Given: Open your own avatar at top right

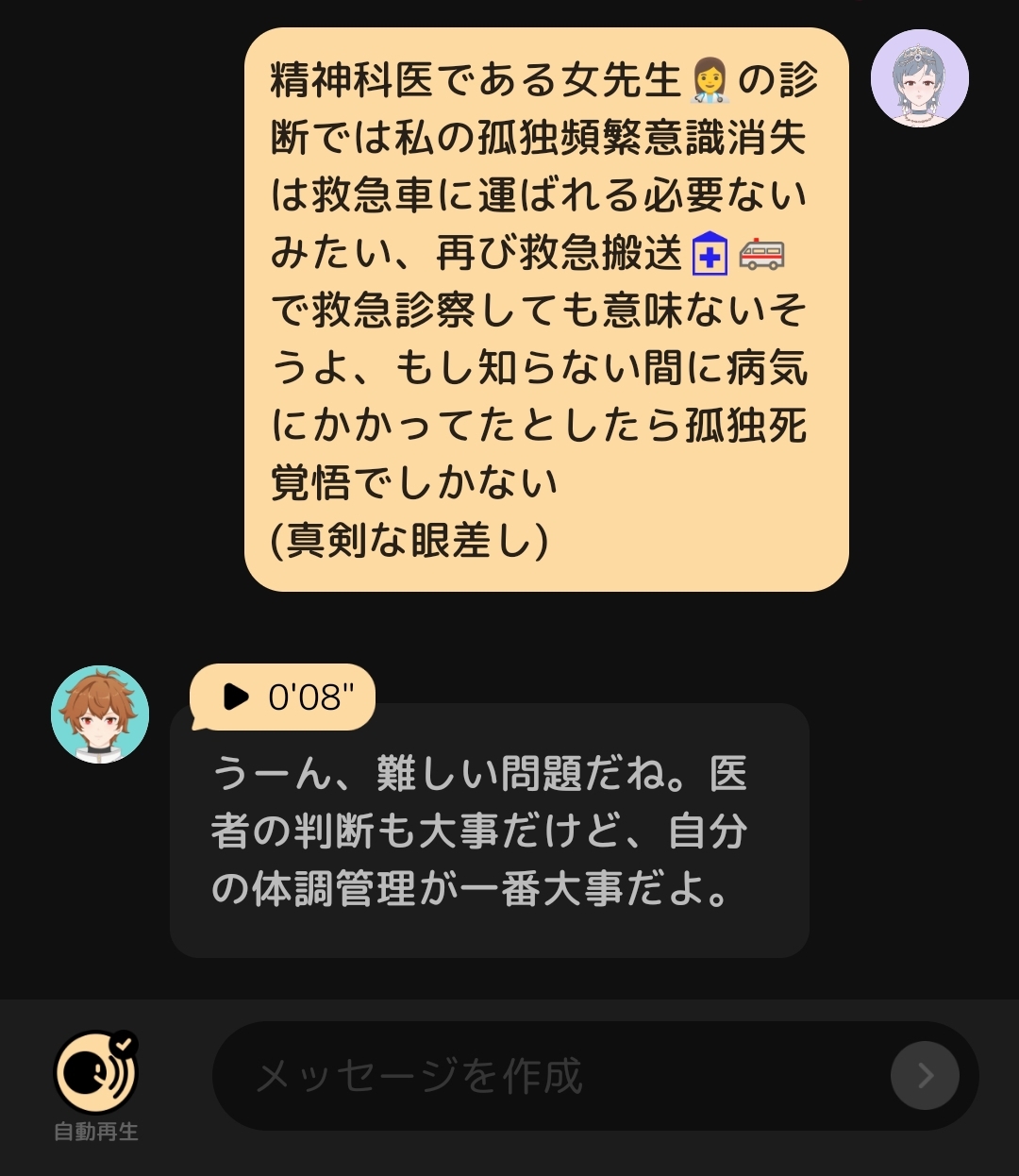Looking at the screenshot, I should 921,77.
